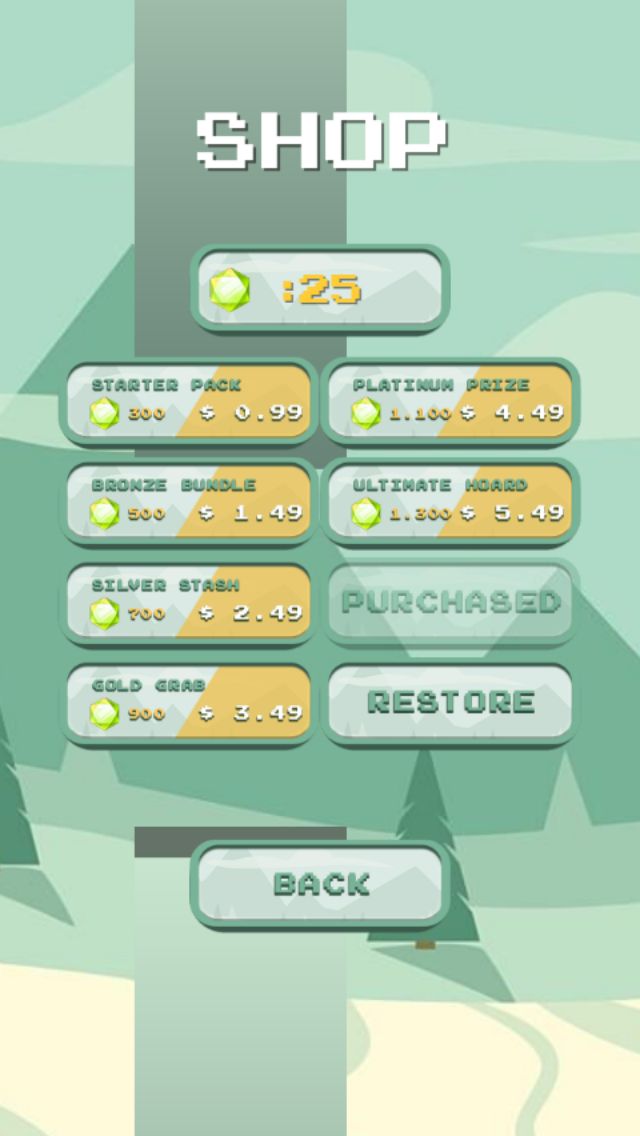Tap the Restore purchases button

pos(450,702)
